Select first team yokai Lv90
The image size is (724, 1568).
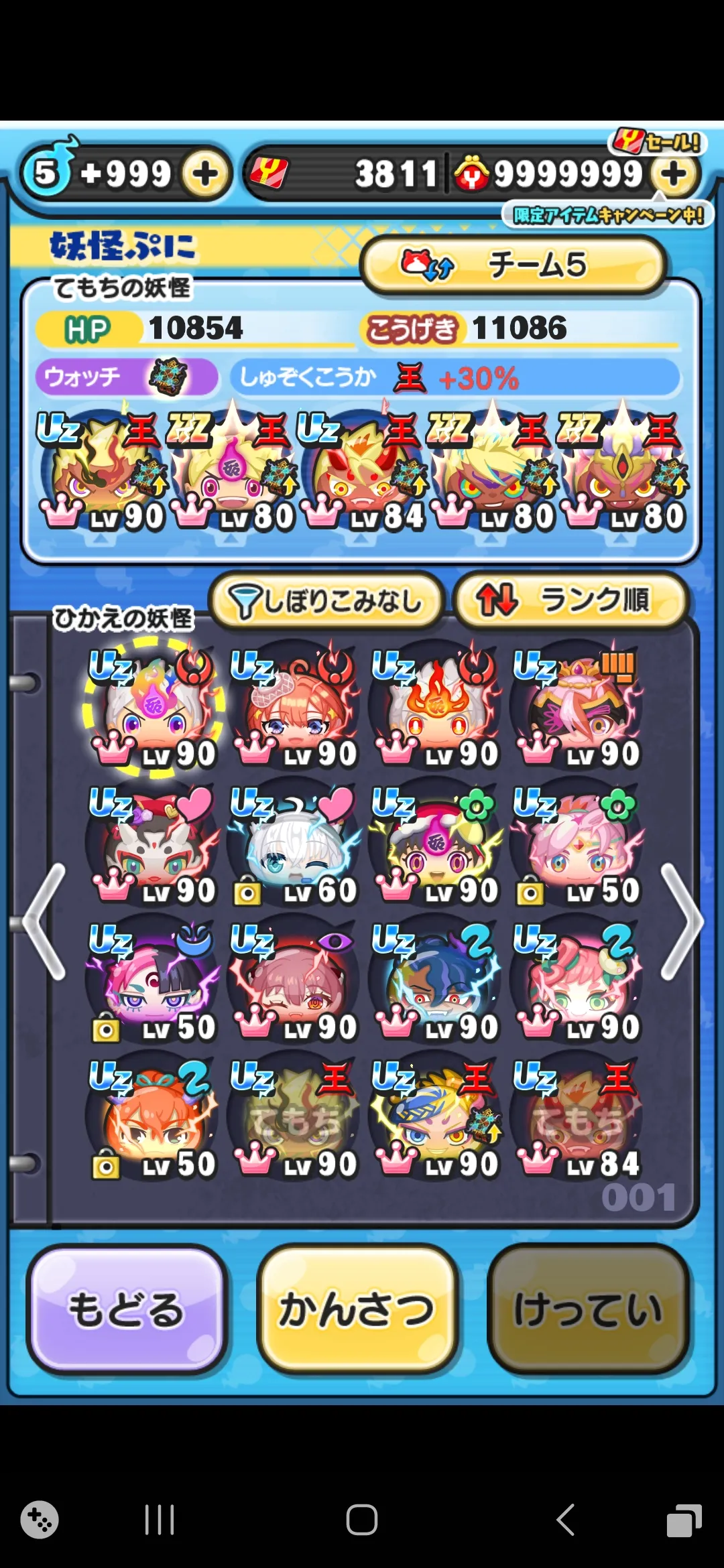click(102, 473)
